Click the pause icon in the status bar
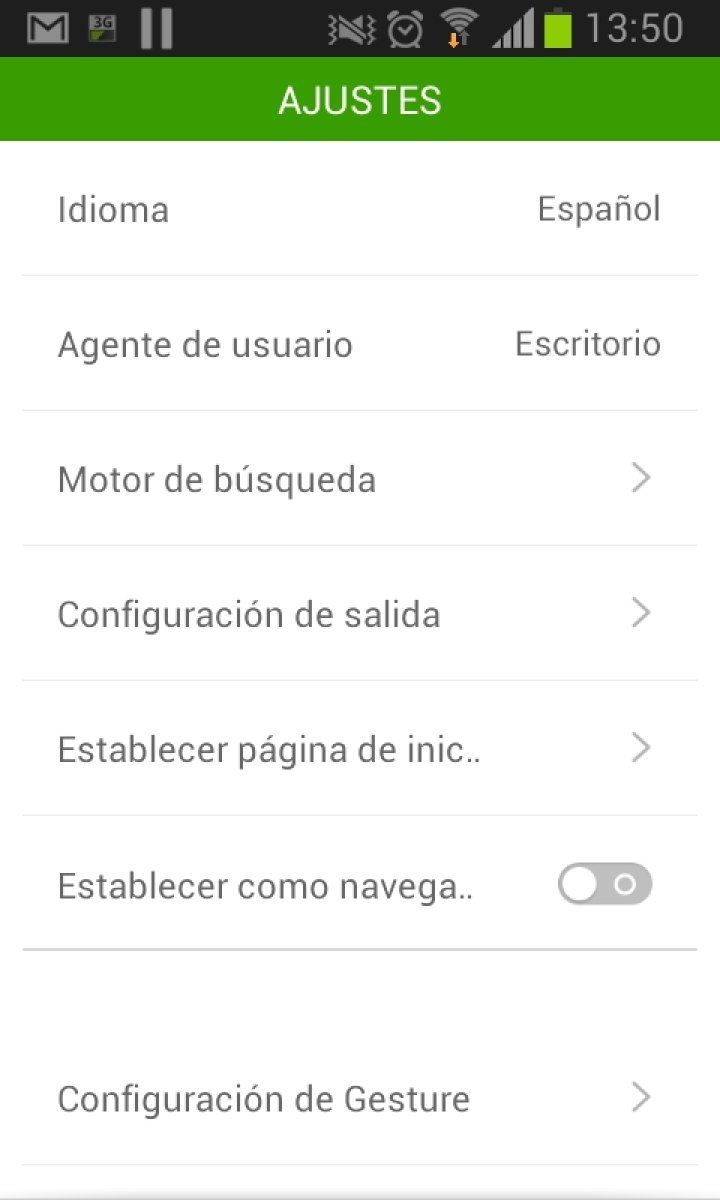Image resolution: width=720 pixels, height=1200 pixels. (x=155, y=27)
